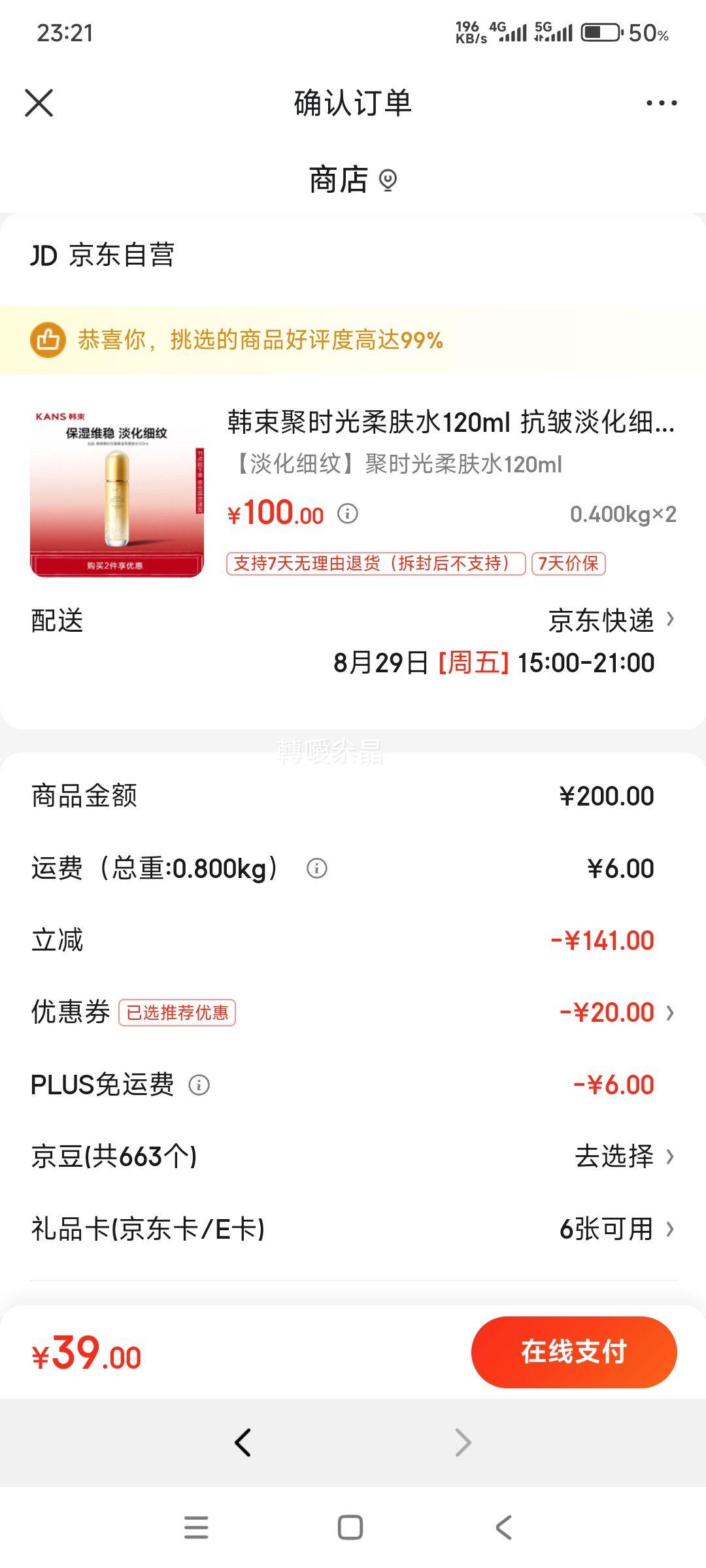
Task: Open the three-dot more options icon
Action: [x=662, y=103]
